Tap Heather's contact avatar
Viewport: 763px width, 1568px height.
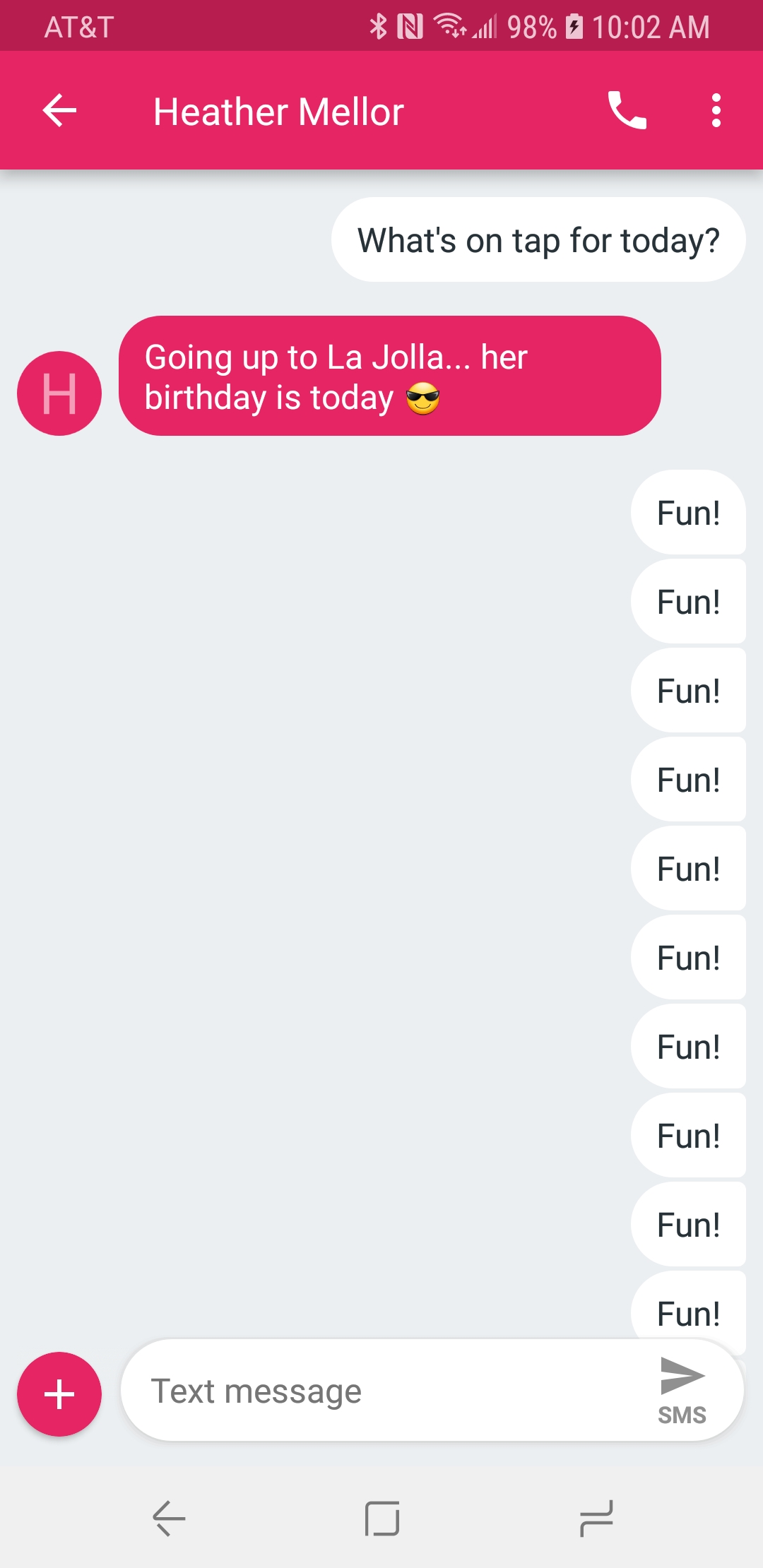click(59, 393)
